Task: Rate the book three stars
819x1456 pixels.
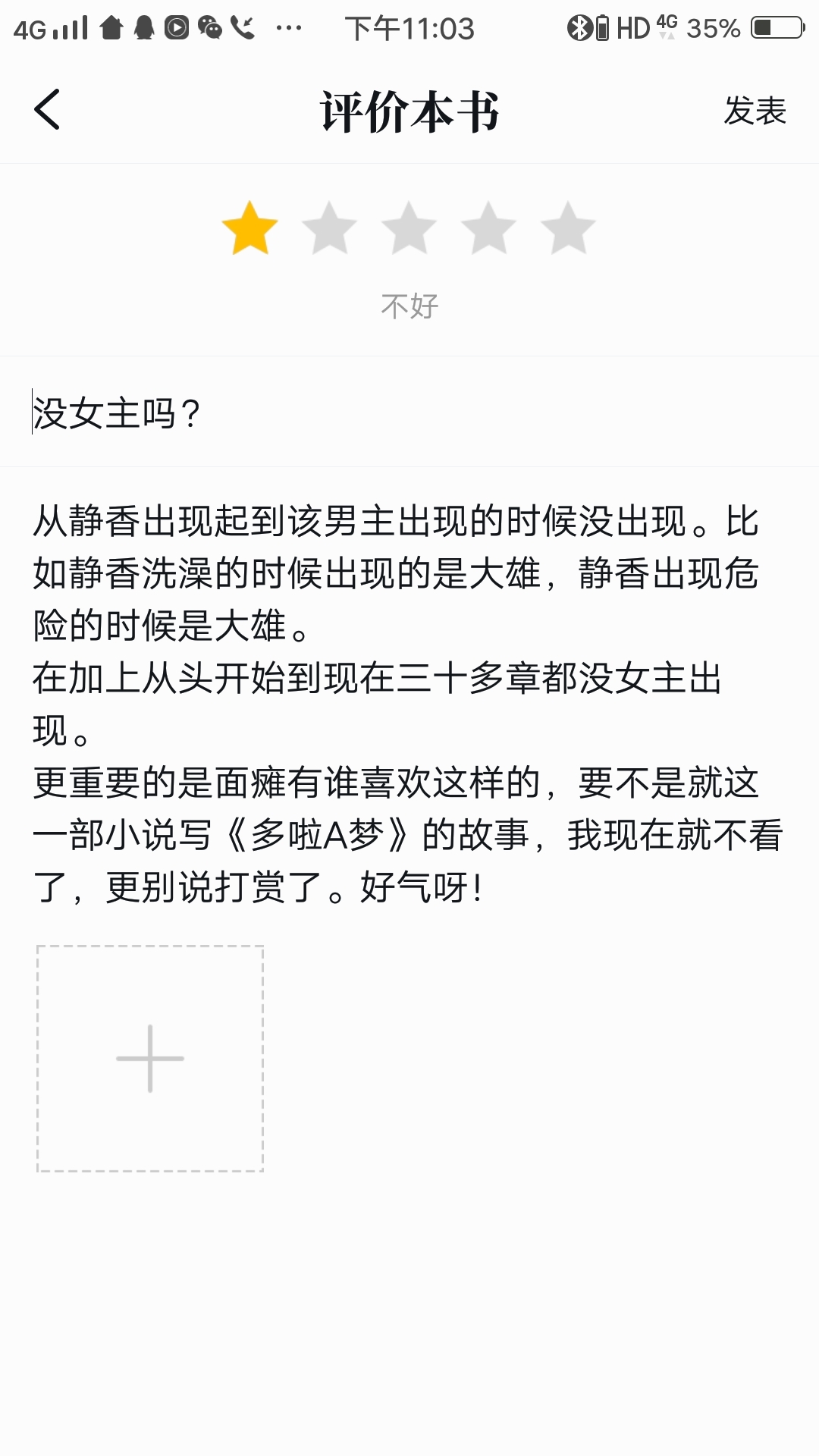Action: pos(409,227)
